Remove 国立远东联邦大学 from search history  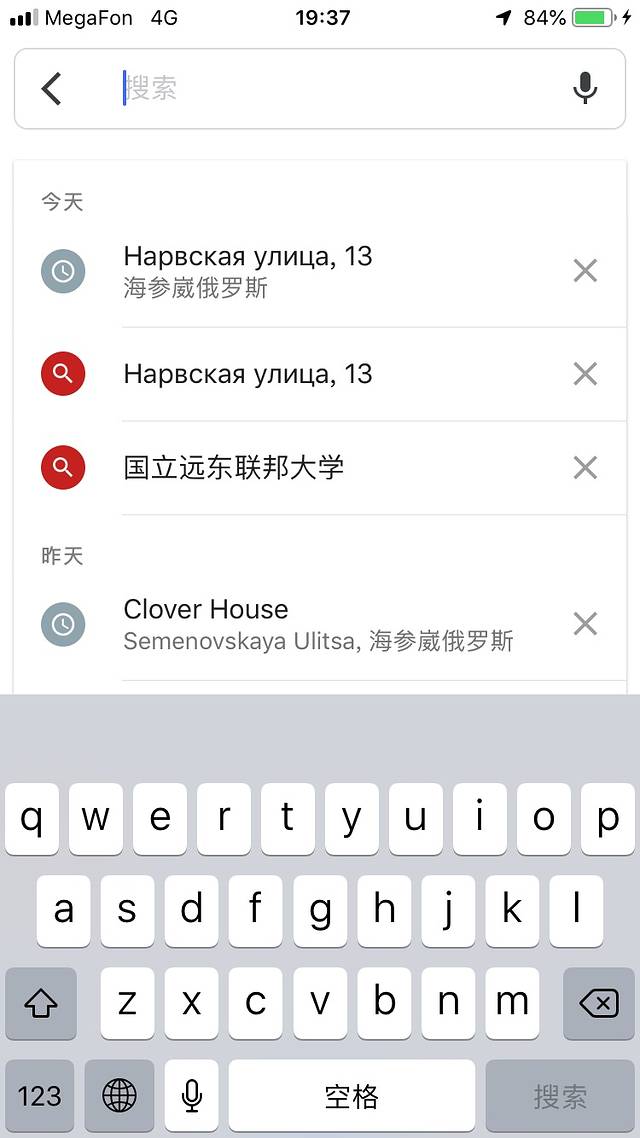pyautogui.click(x=585, y=467)
